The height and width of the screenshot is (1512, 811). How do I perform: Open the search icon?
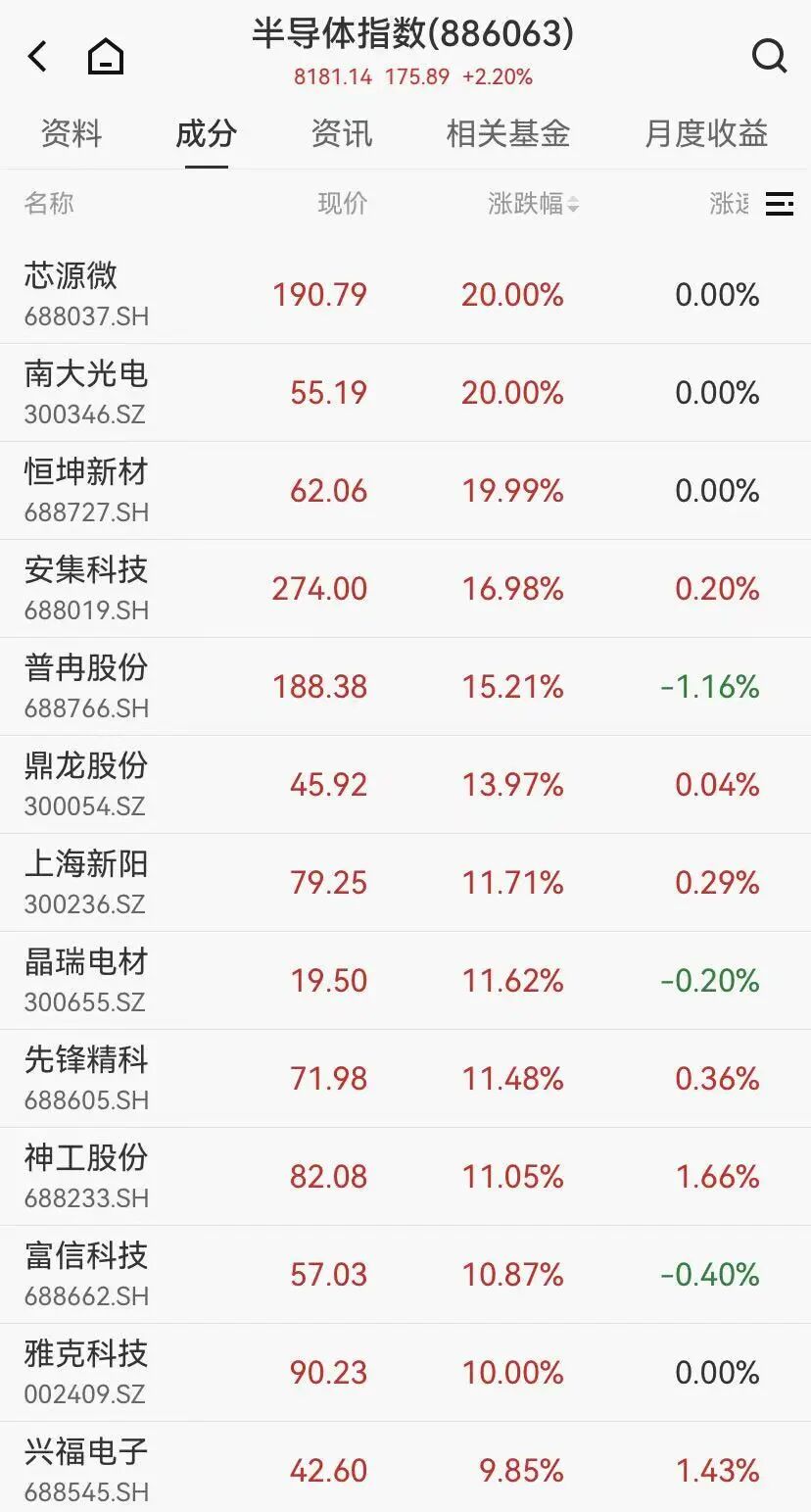coord(771,56)
